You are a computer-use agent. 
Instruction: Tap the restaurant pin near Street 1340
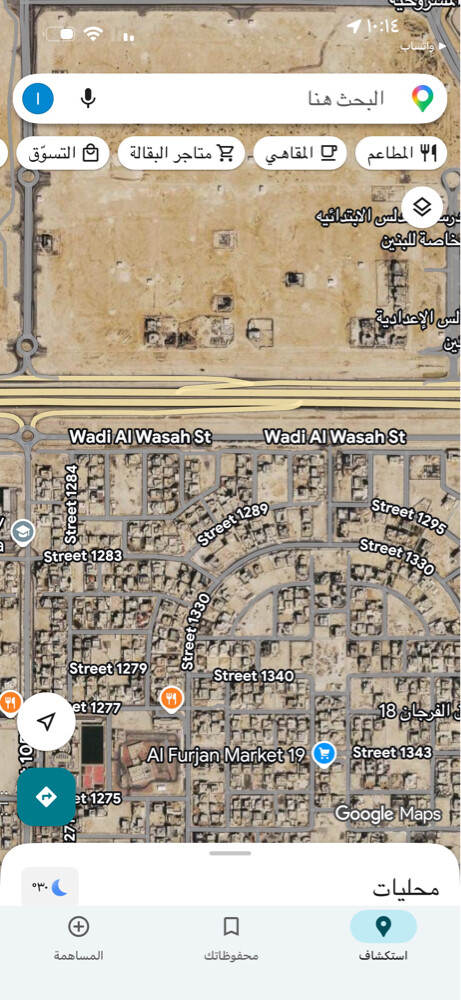(x=171, y=699)
